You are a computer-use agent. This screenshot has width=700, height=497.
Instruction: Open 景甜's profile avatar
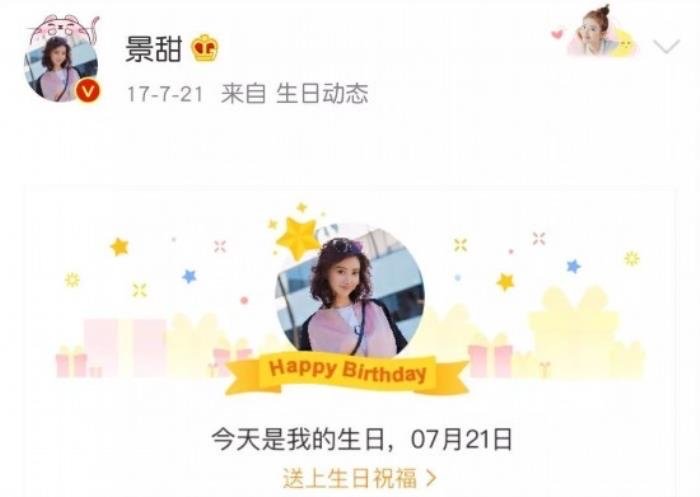(x=61, y=62)
